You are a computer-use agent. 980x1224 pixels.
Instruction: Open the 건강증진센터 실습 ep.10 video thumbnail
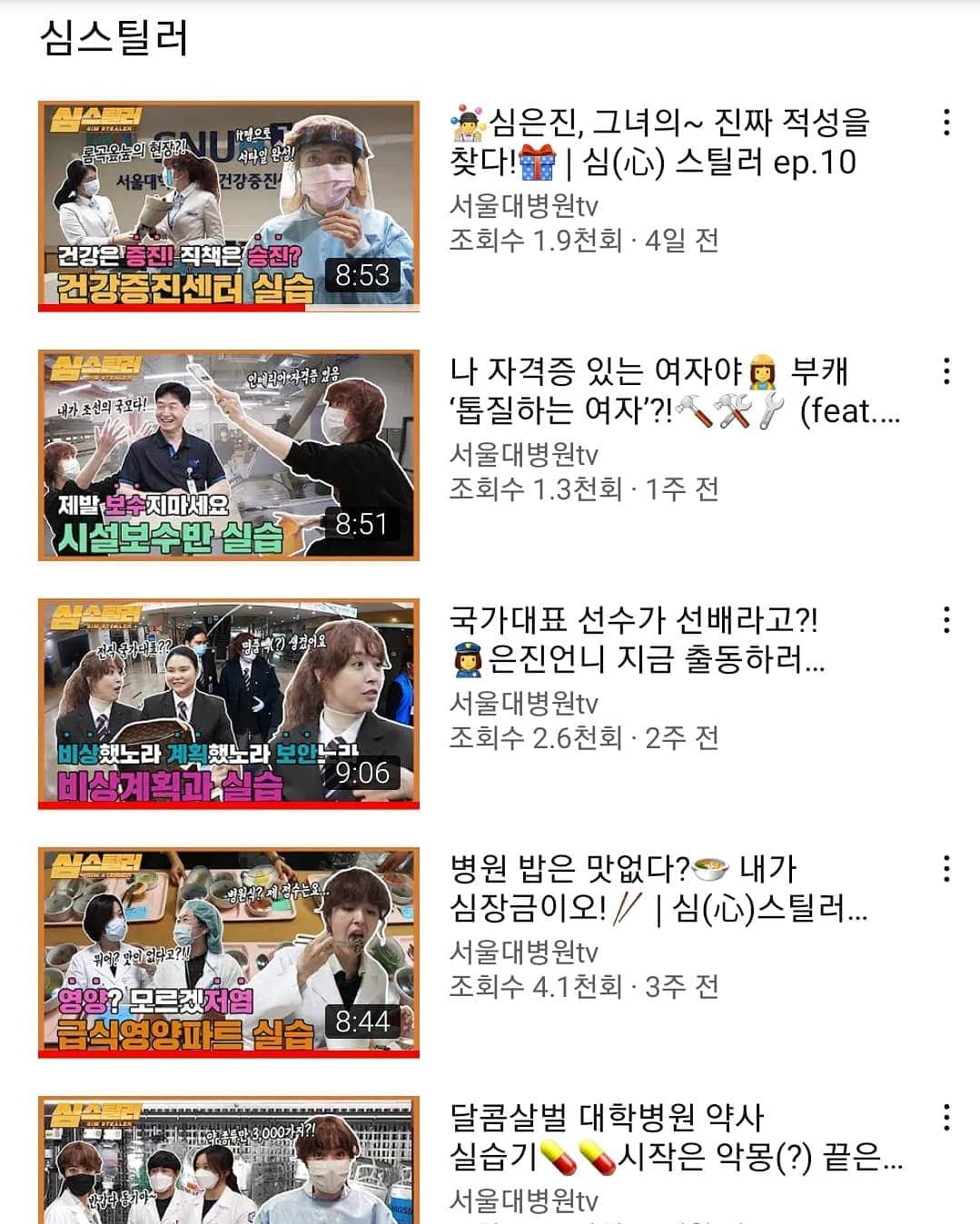click(228, 205)
